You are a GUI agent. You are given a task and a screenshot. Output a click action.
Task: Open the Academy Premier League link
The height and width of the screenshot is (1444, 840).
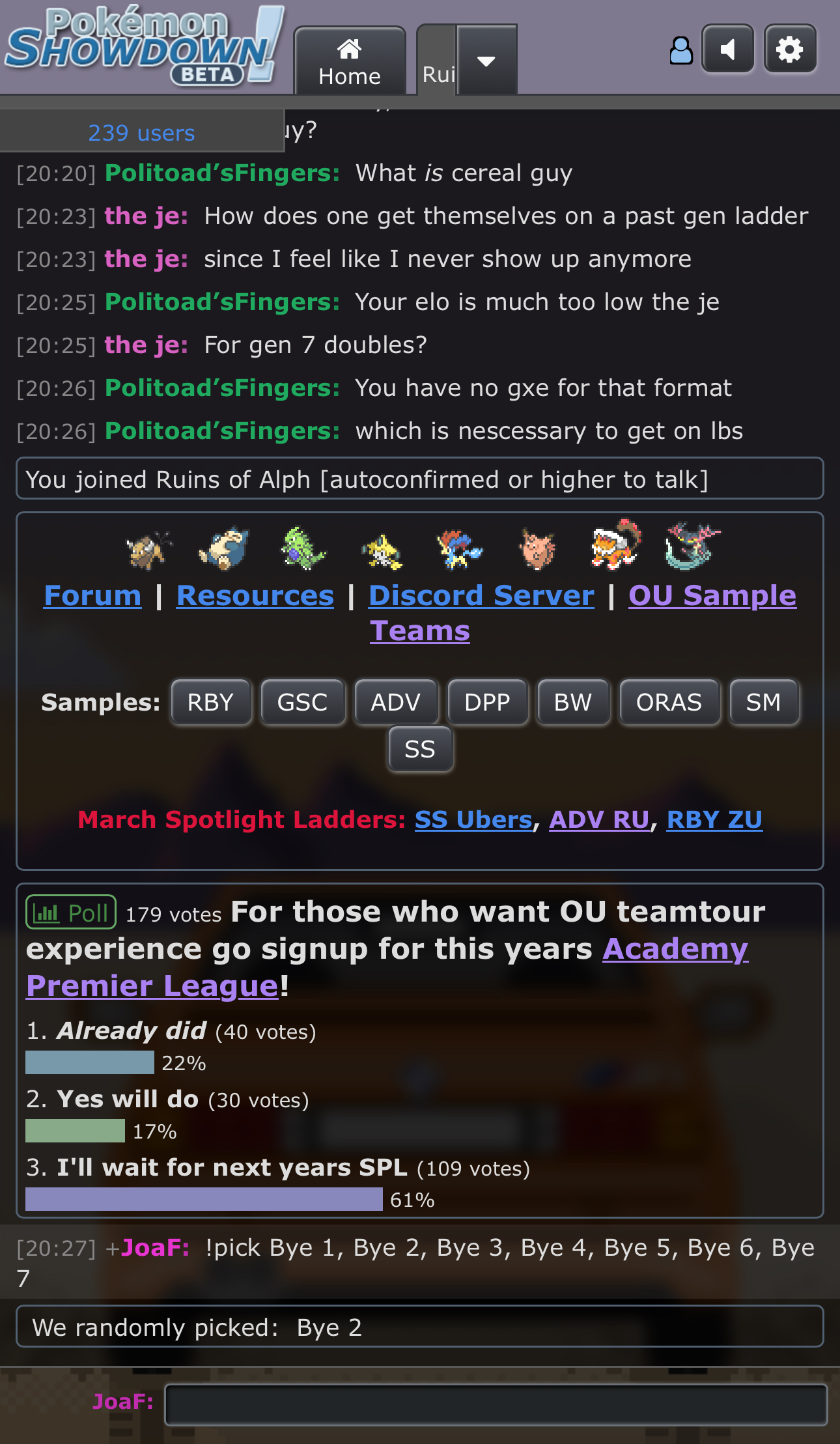[675, 949]
